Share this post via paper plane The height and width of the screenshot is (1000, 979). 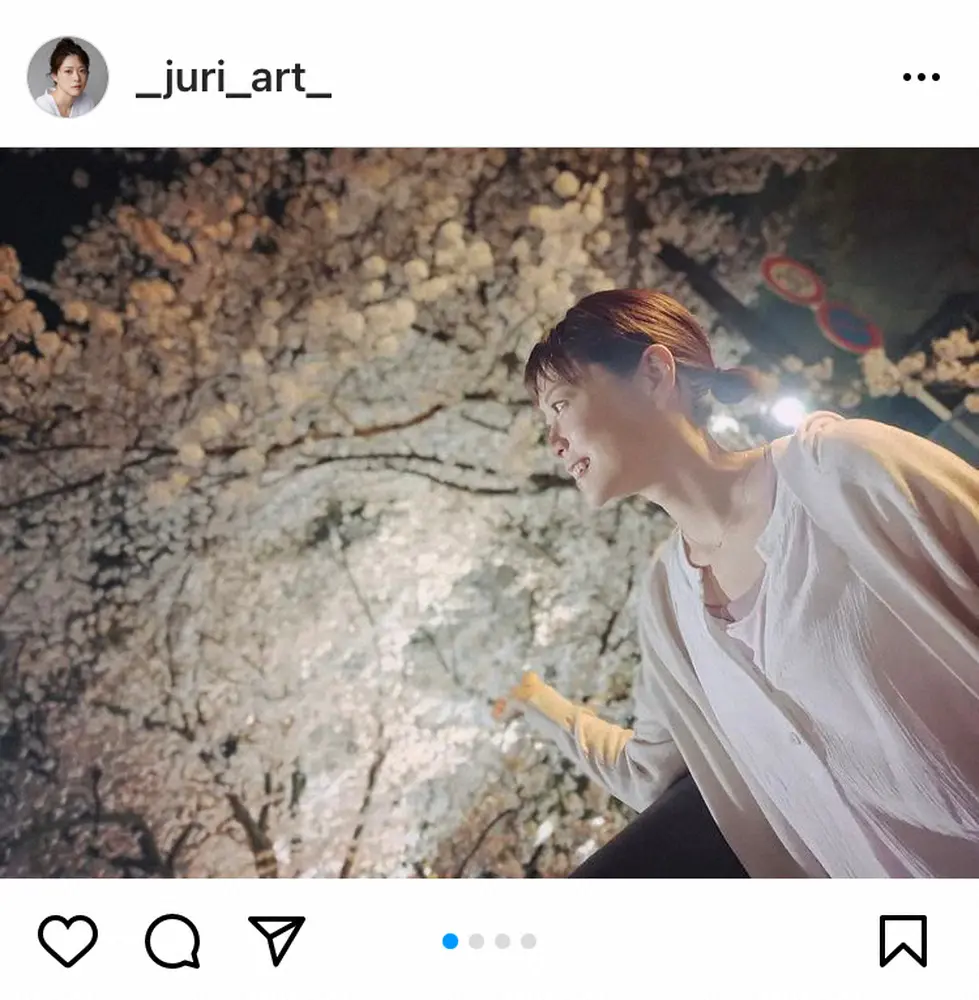pos(276,940)
